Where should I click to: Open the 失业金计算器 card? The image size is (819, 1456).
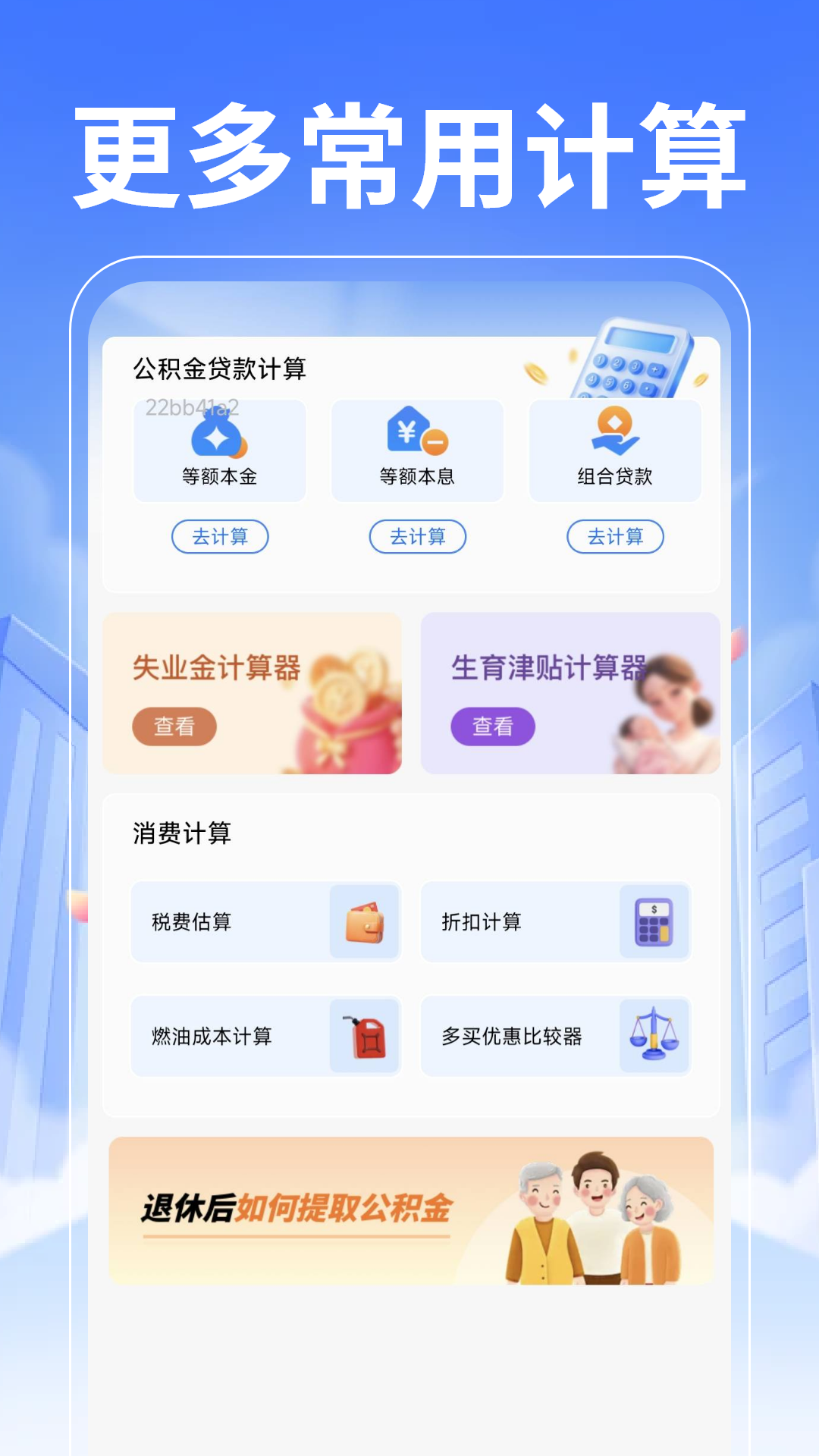coord(252,692)
